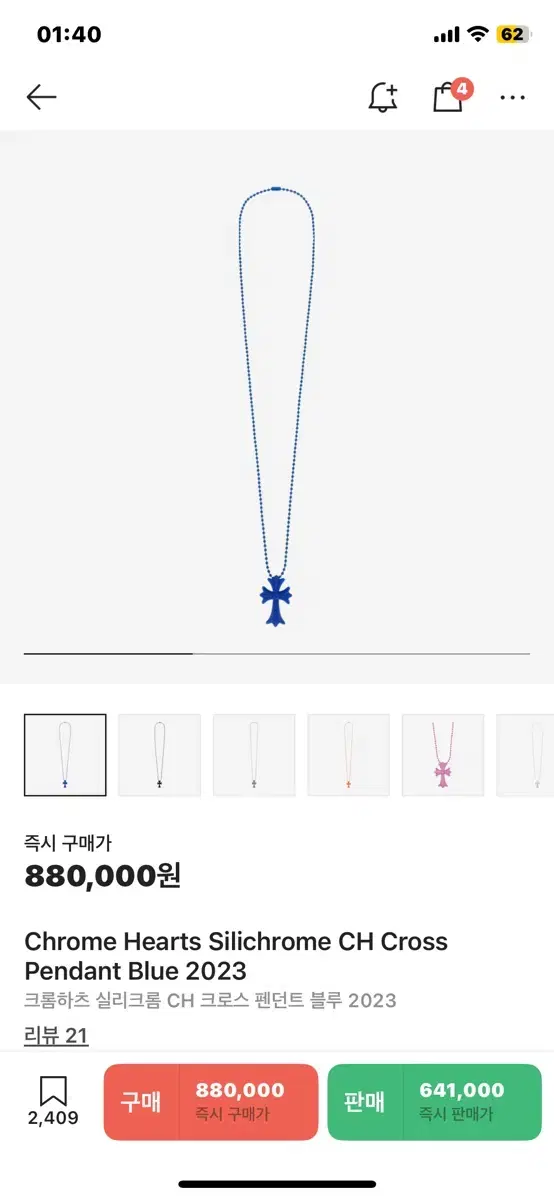
Task: Open the three-dot overflow menu
Action: 512,98
